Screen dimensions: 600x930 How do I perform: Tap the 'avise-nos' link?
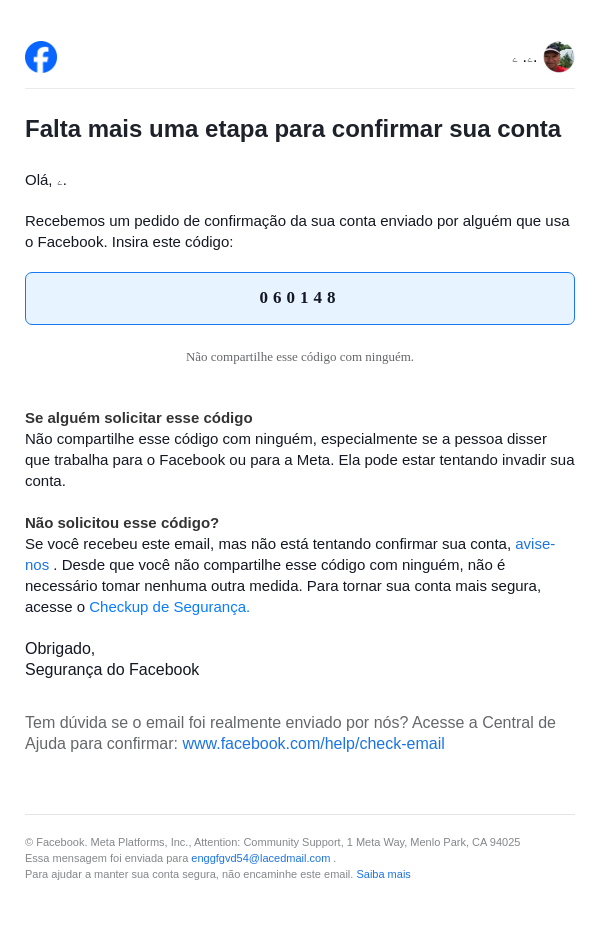[x=534, y=544]
